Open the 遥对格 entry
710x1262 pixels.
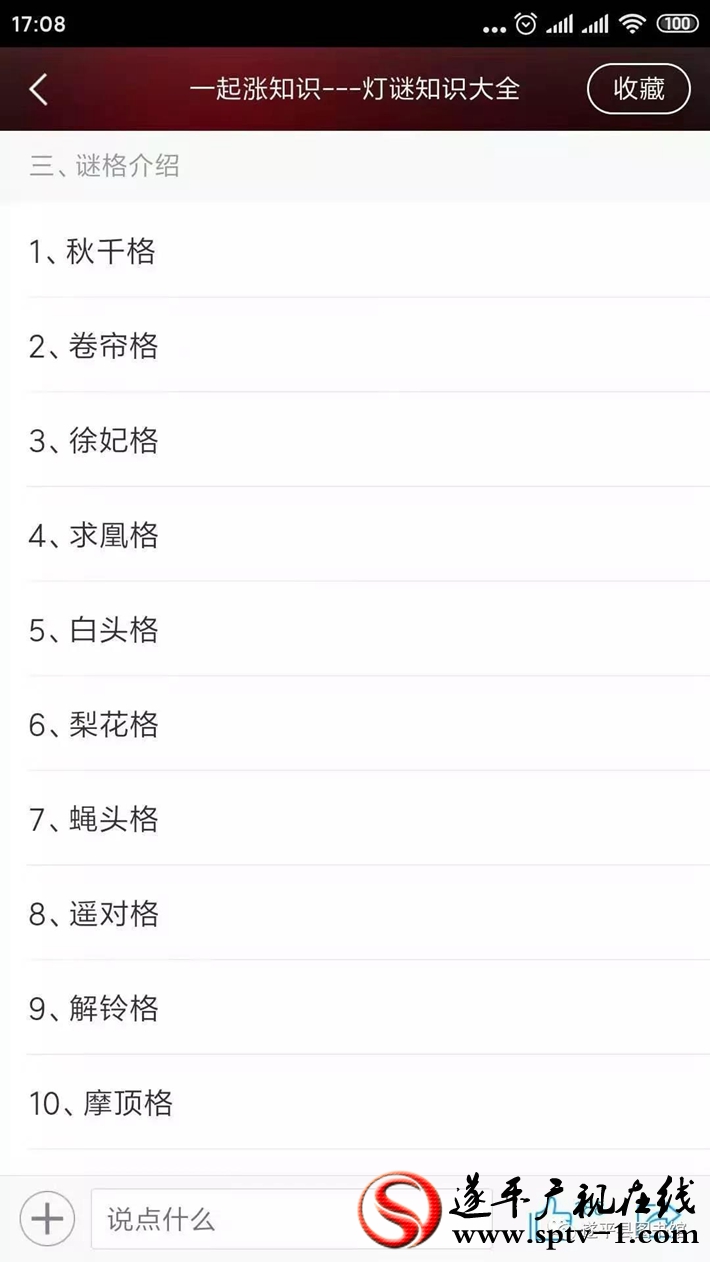click(x=355, y=914)
